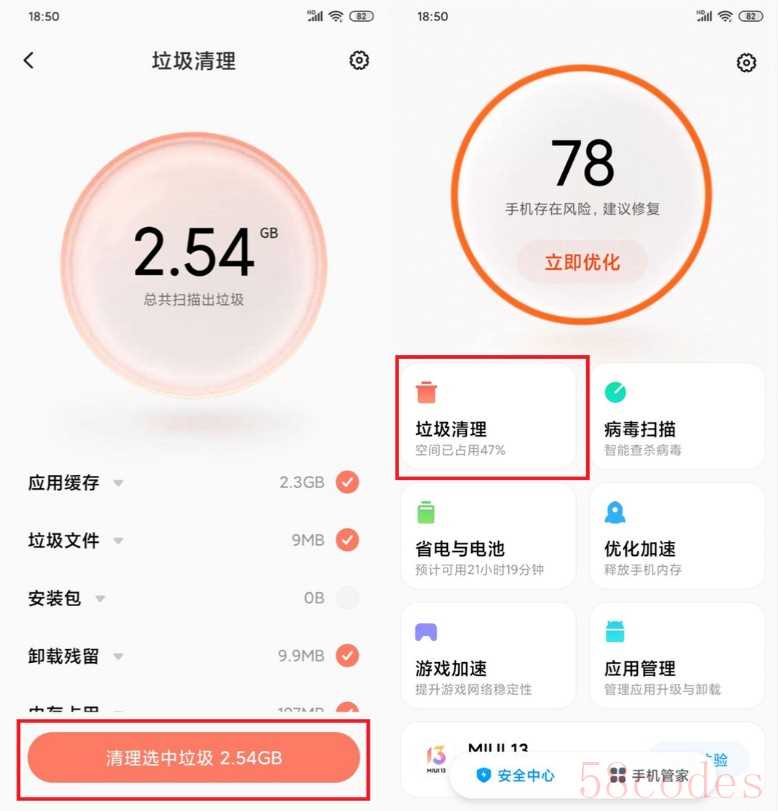The height and width of the screenshot is (811, 778).
Task: Uncheck the 垃圾文件 9MB checkbox
Action: click(347, 540)
